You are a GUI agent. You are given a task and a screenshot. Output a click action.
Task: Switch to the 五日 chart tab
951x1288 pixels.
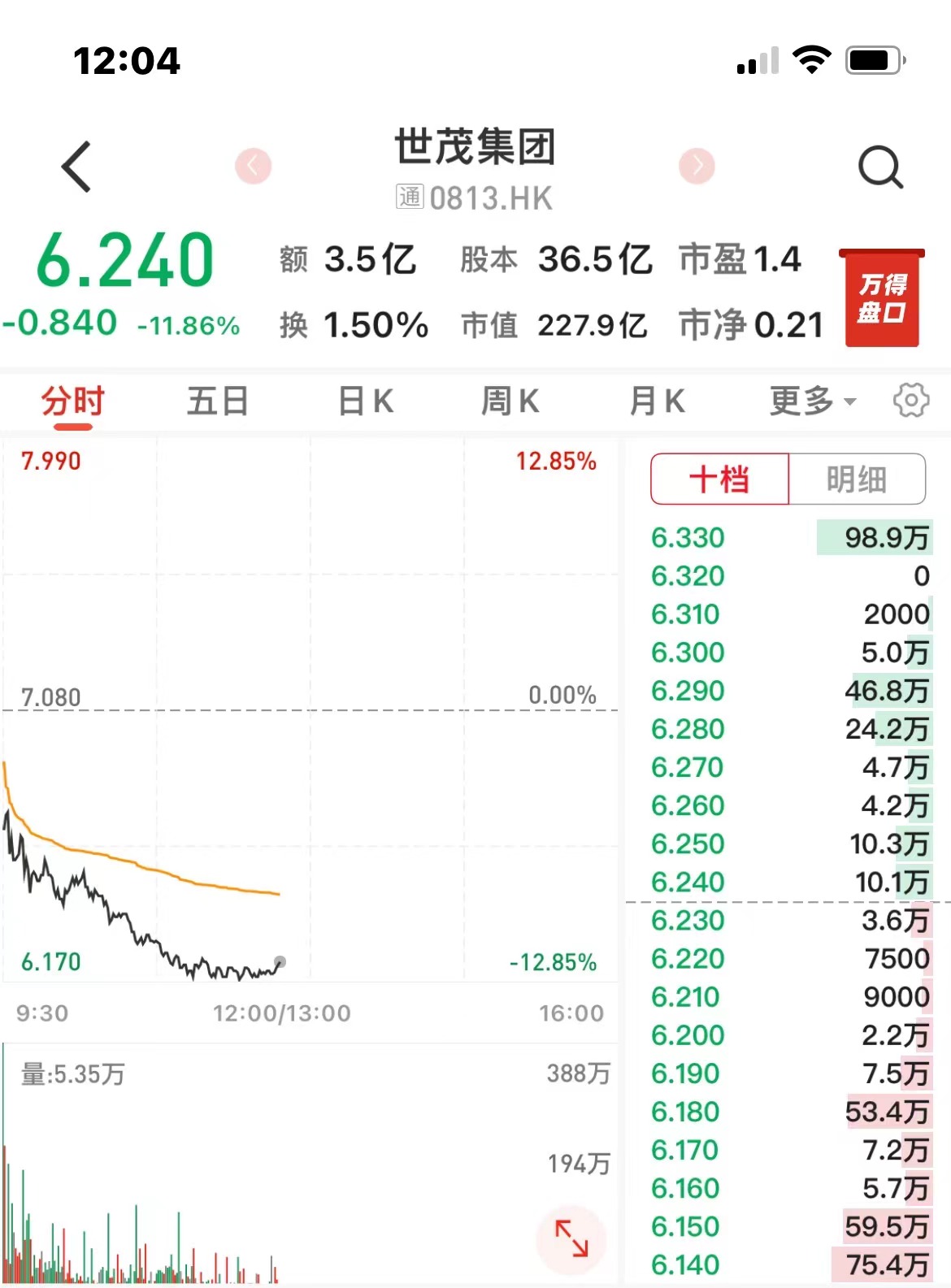pos(217,401)
